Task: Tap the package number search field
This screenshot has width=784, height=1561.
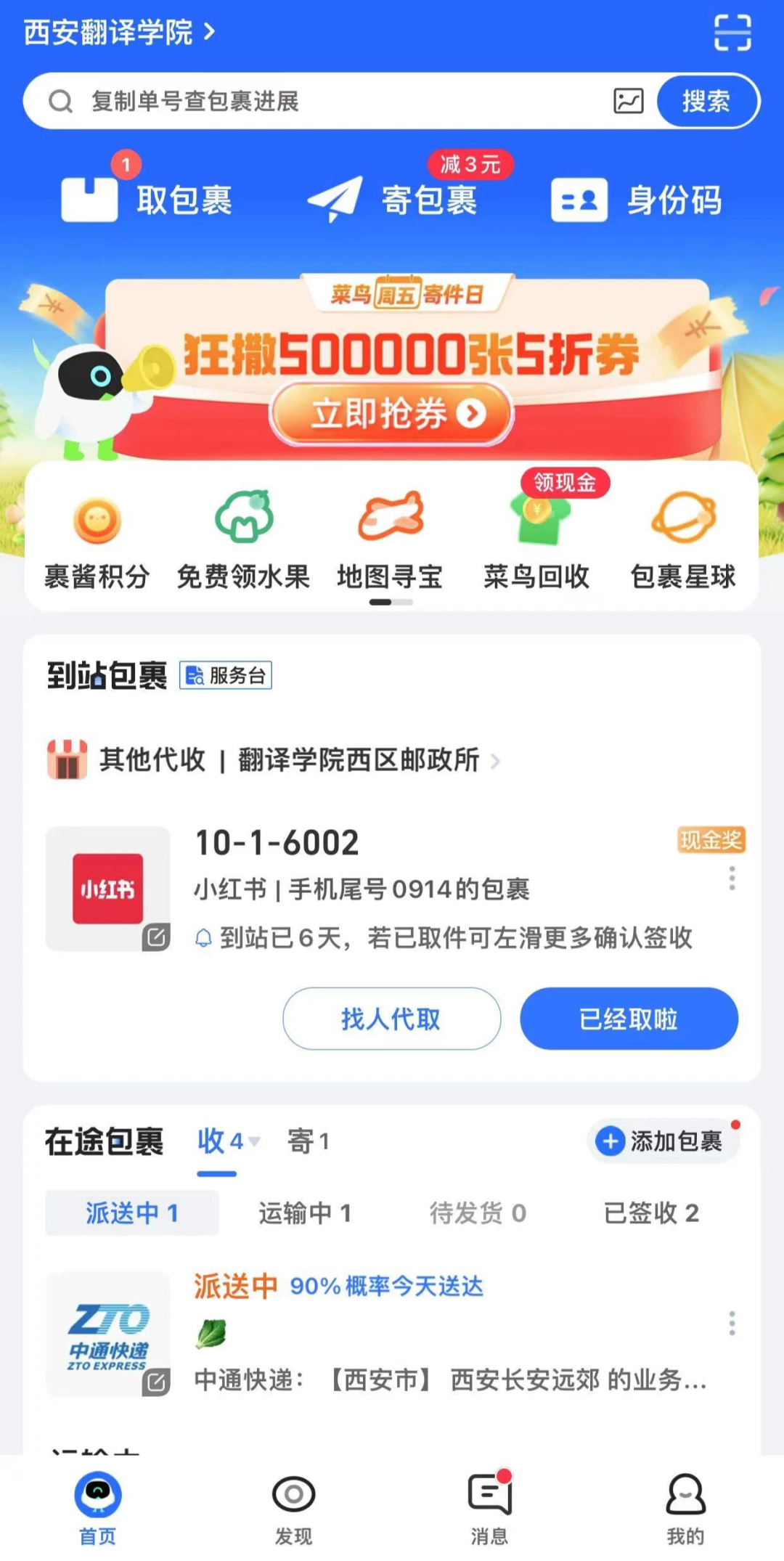Action: click(x=327, y=101)
